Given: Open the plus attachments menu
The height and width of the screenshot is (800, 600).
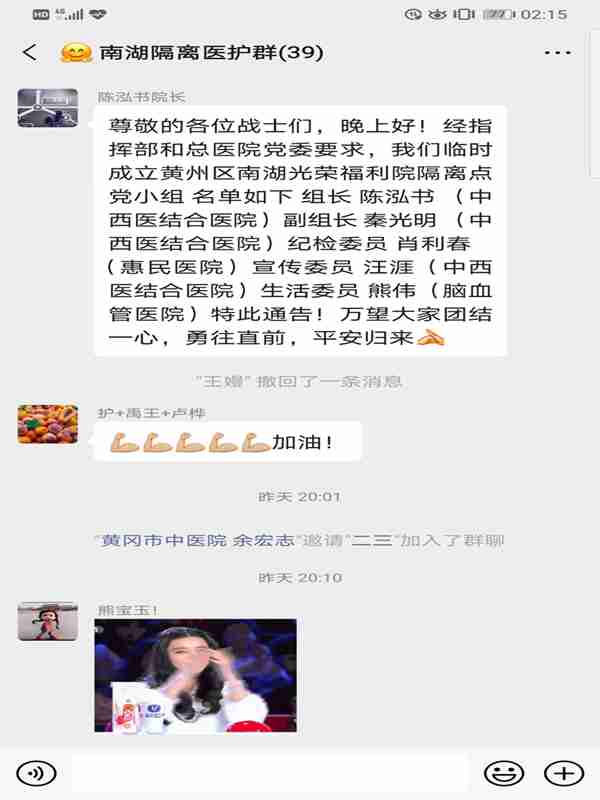Looking at the screenshot, I should (x=563, y=773).
